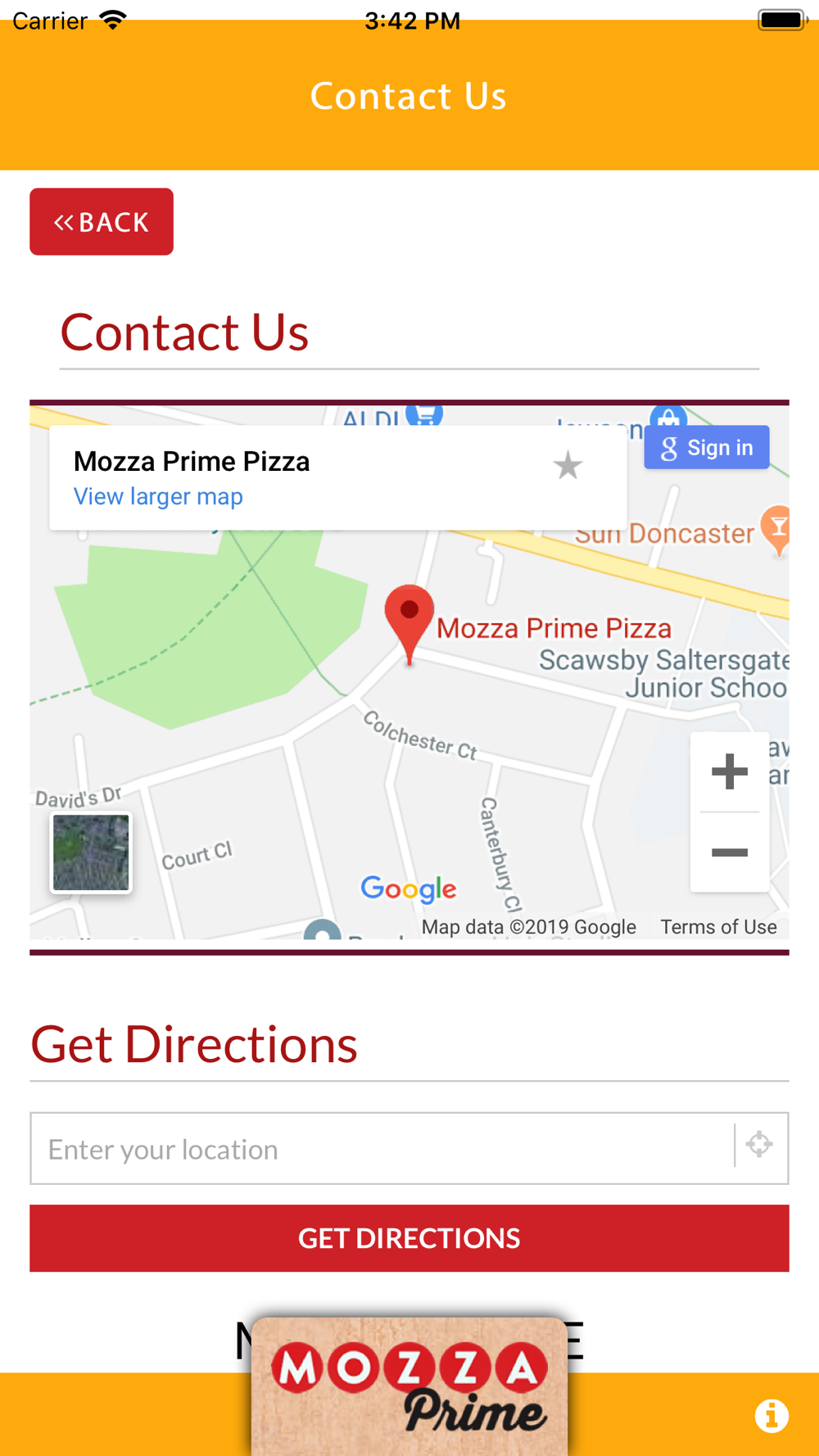Open the map's Terms of Use
This screenshot has width=819, height=1456.
(718, 927)
